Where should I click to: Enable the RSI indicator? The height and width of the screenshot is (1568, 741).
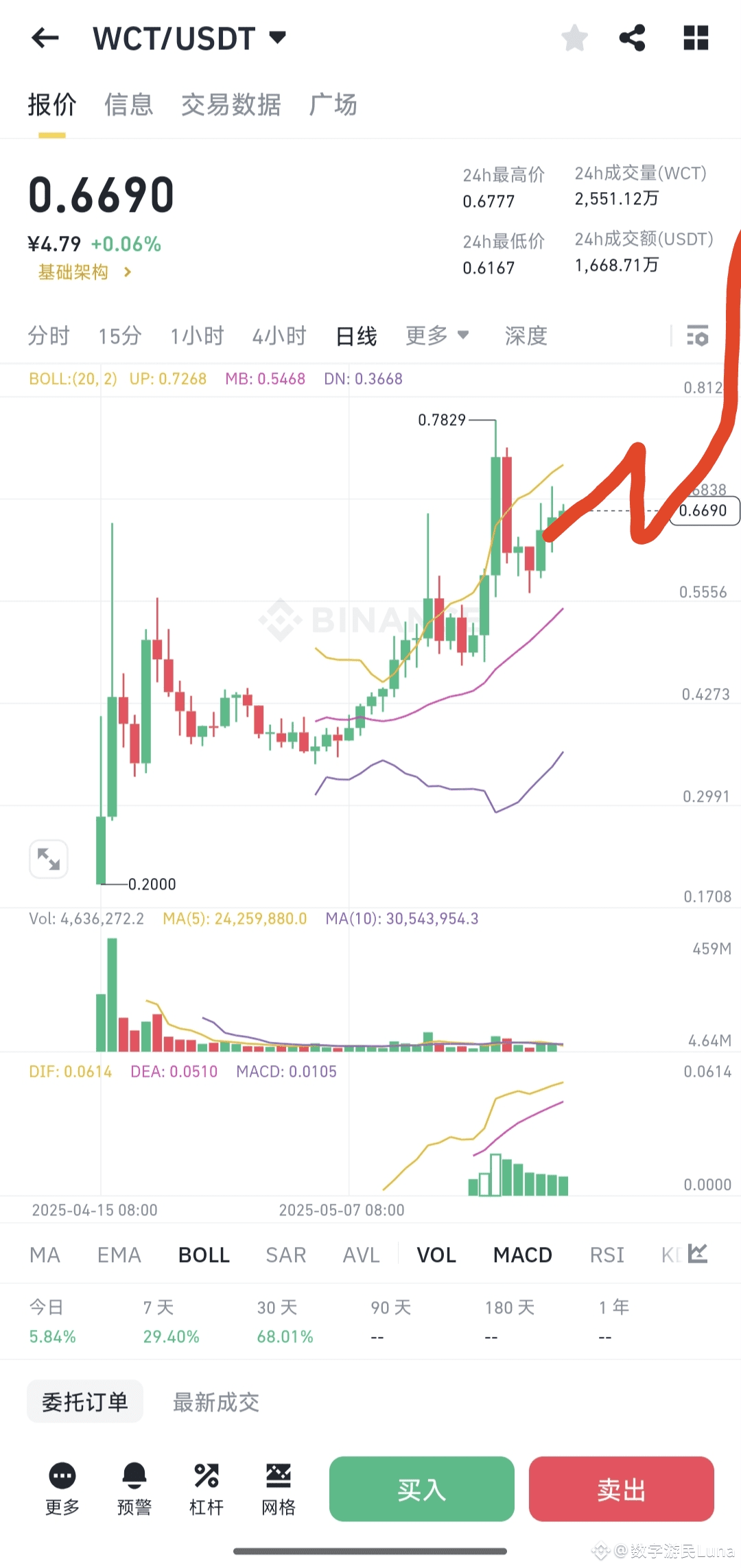tap(607, 1255)
